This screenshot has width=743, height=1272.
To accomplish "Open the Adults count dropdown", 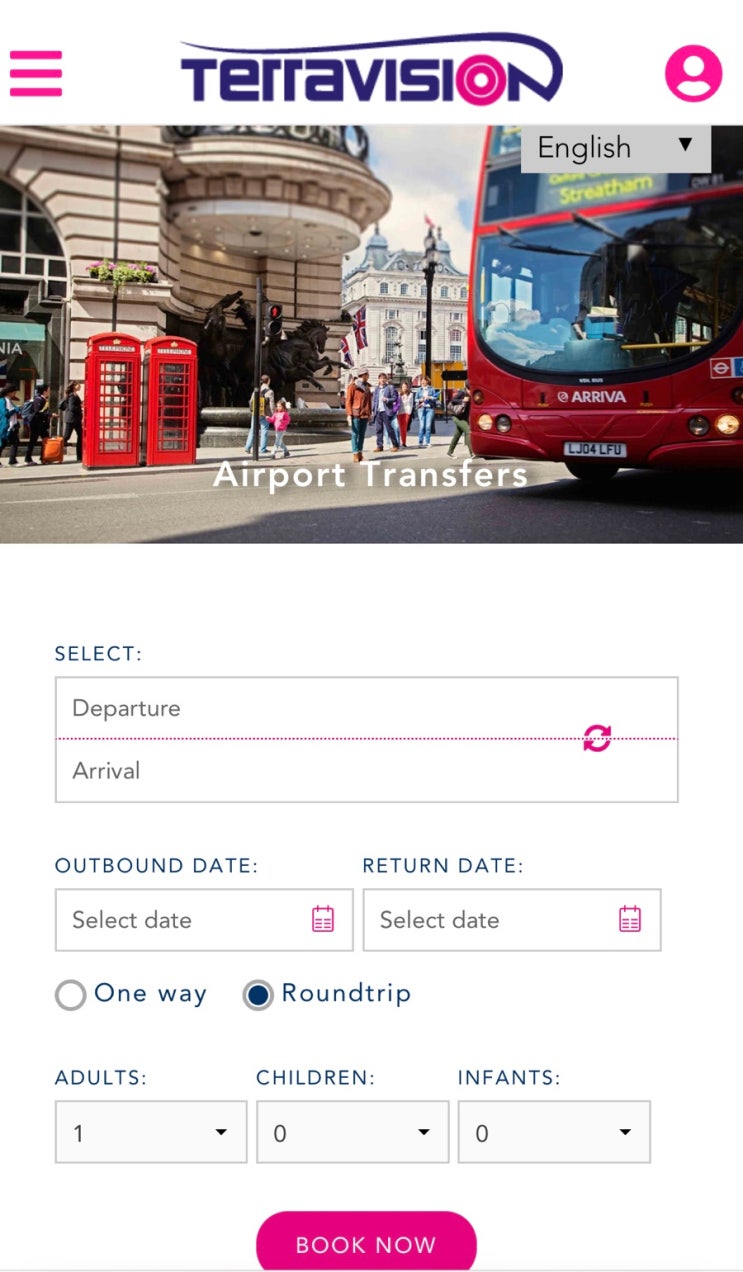I will (x=151, y=1132).
